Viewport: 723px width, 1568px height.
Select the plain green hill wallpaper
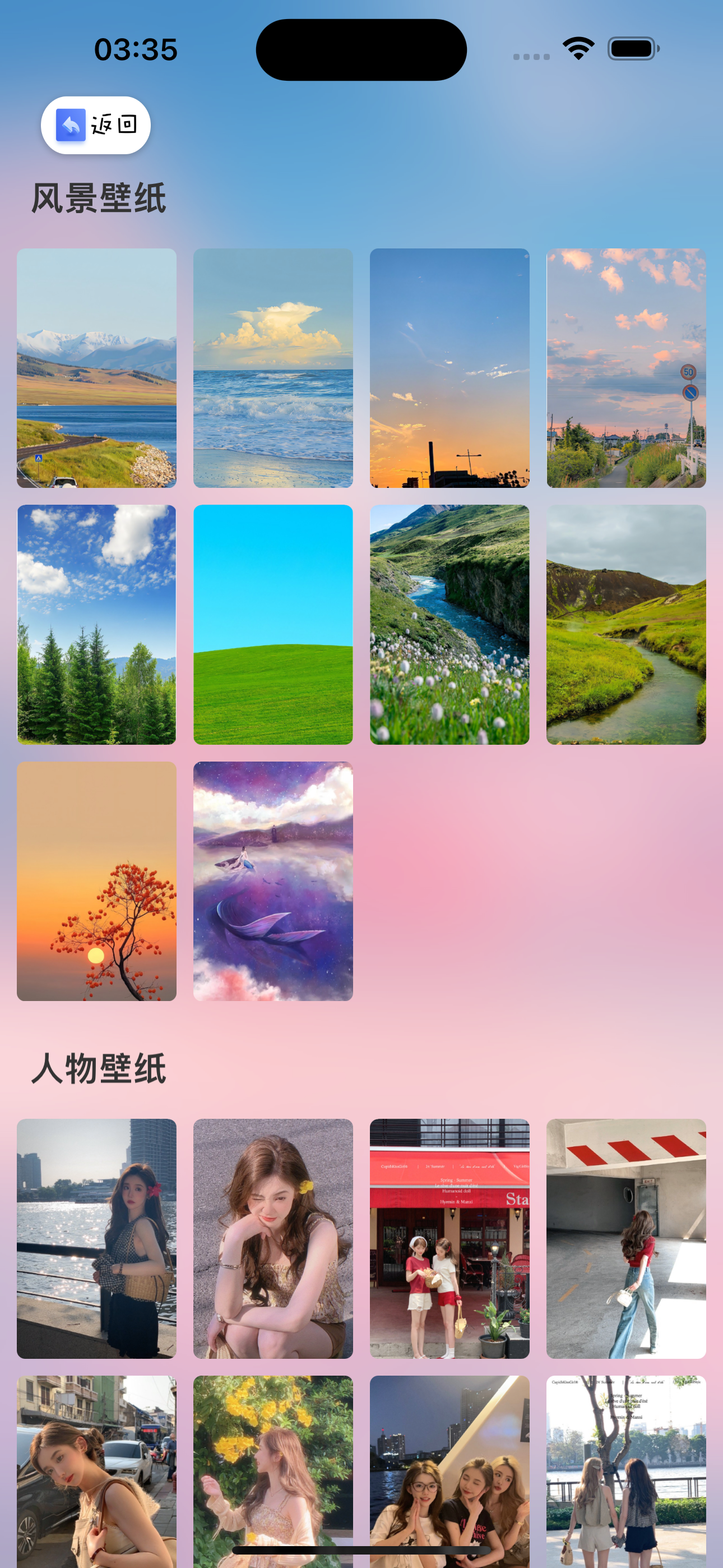click(x=272, y=624)
